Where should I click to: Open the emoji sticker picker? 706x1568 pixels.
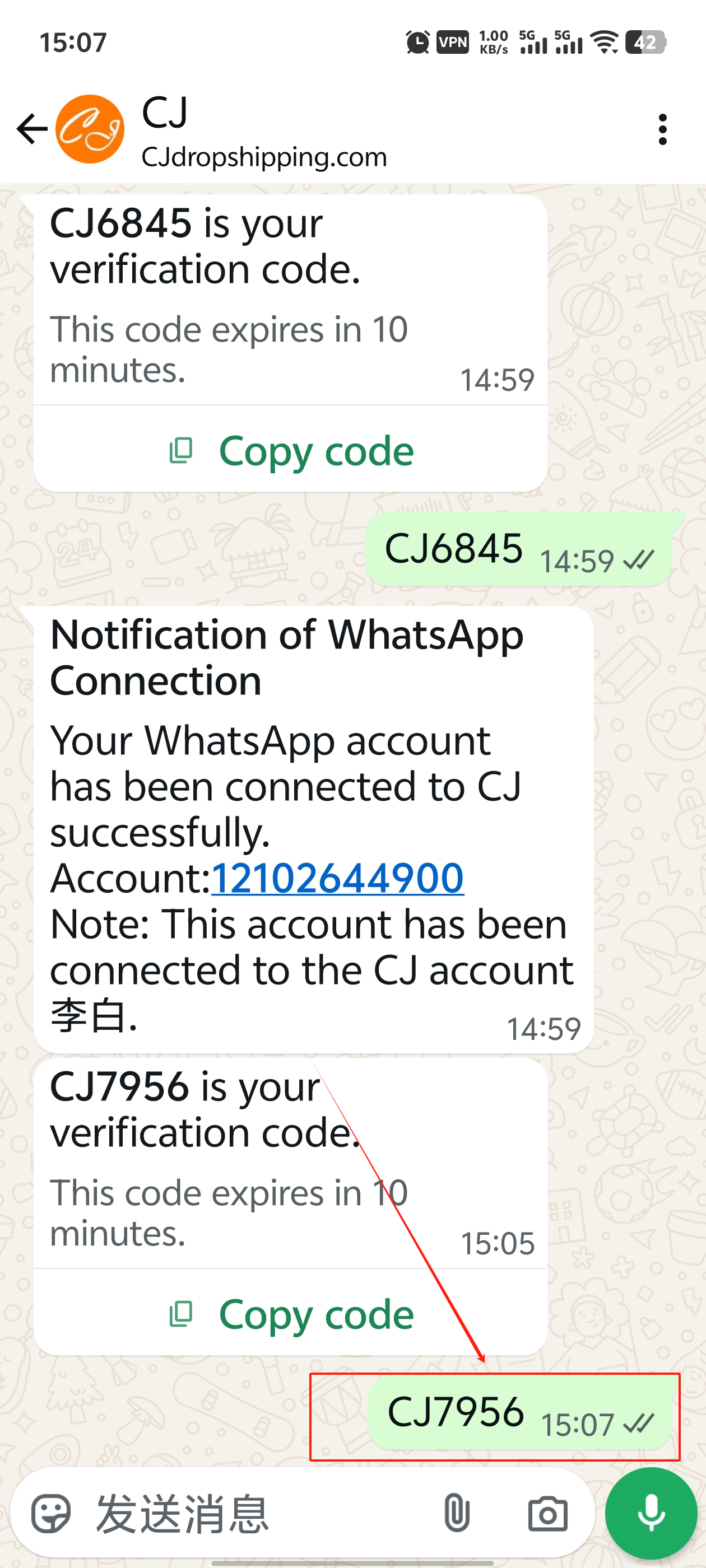pyautogui.click(x=51, y=1514)
